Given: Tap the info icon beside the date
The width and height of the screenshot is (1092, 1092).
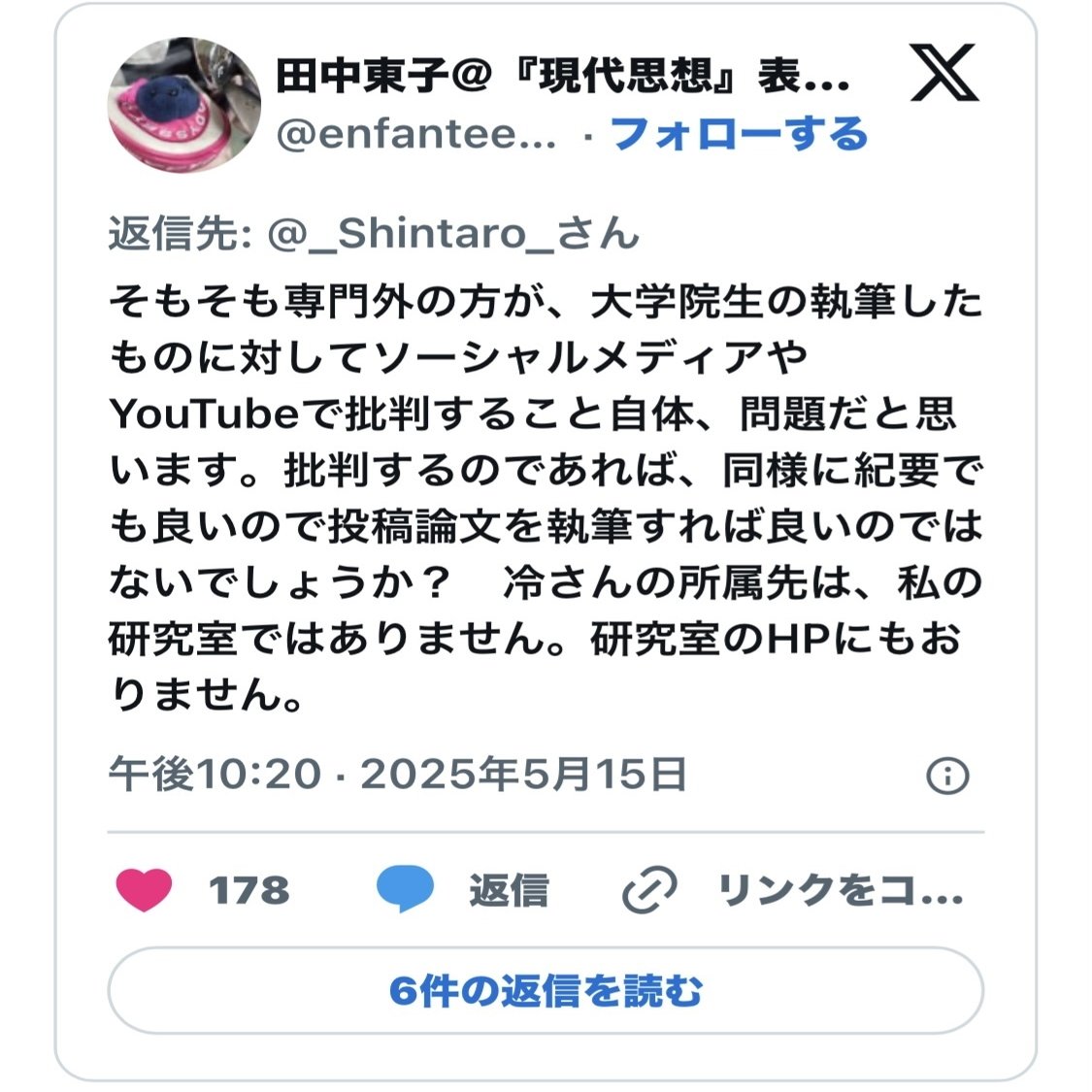Looking at the screenshot, I should click(x=947, y=776).
